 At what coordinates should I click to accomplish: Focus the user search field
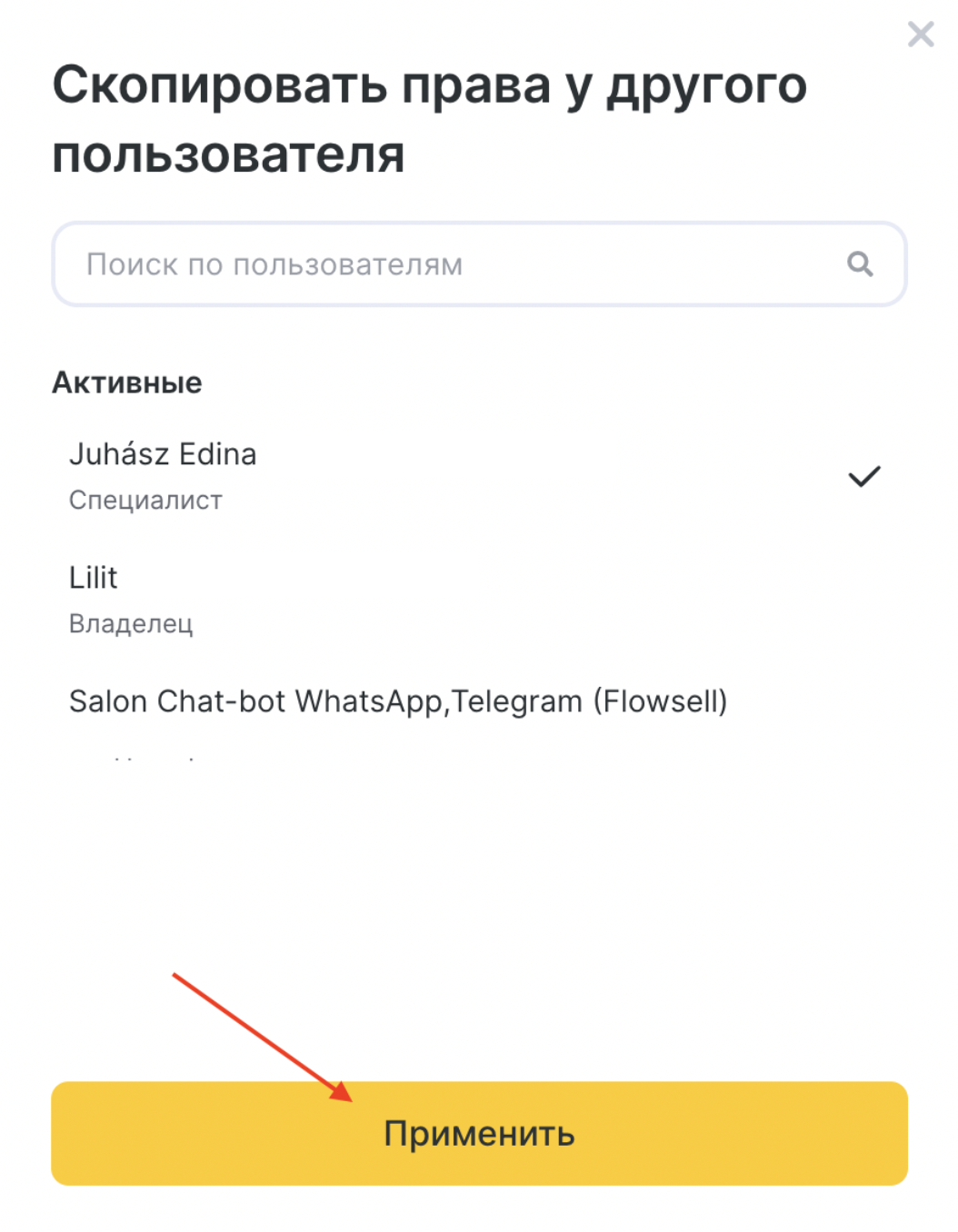[x=454, y=264]
